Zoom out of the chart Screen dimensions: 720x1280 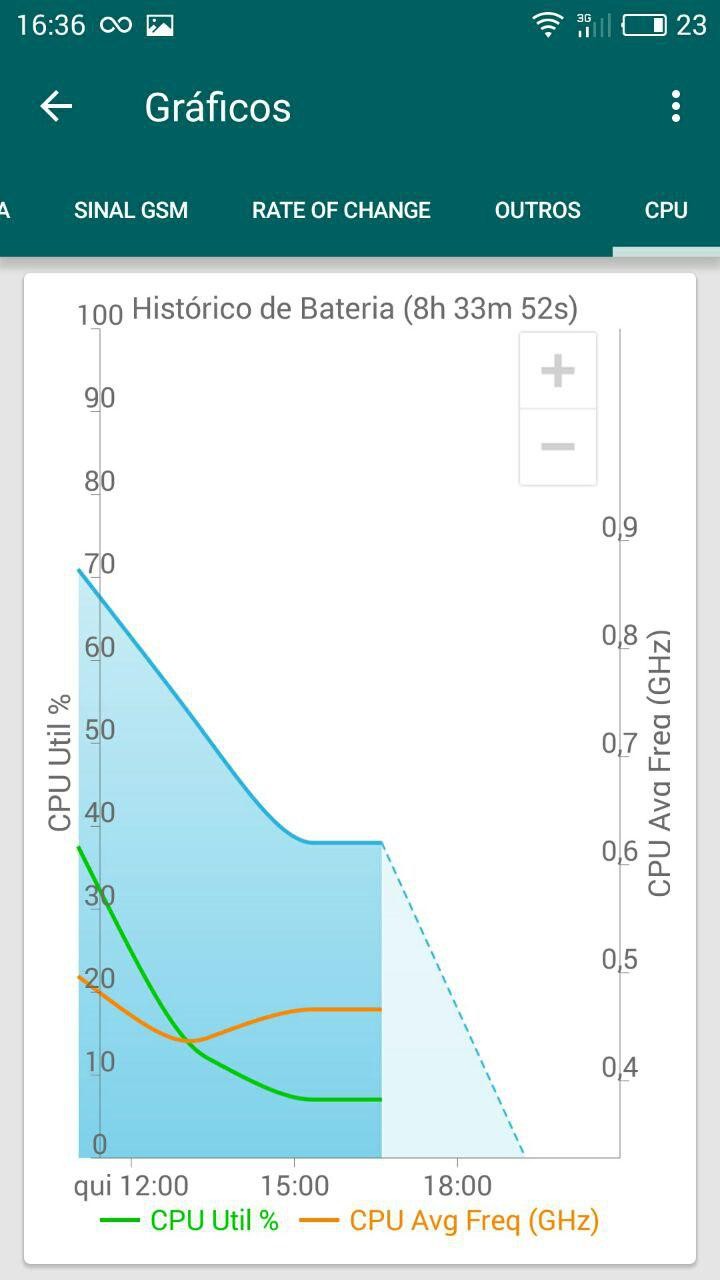point(558,446)
